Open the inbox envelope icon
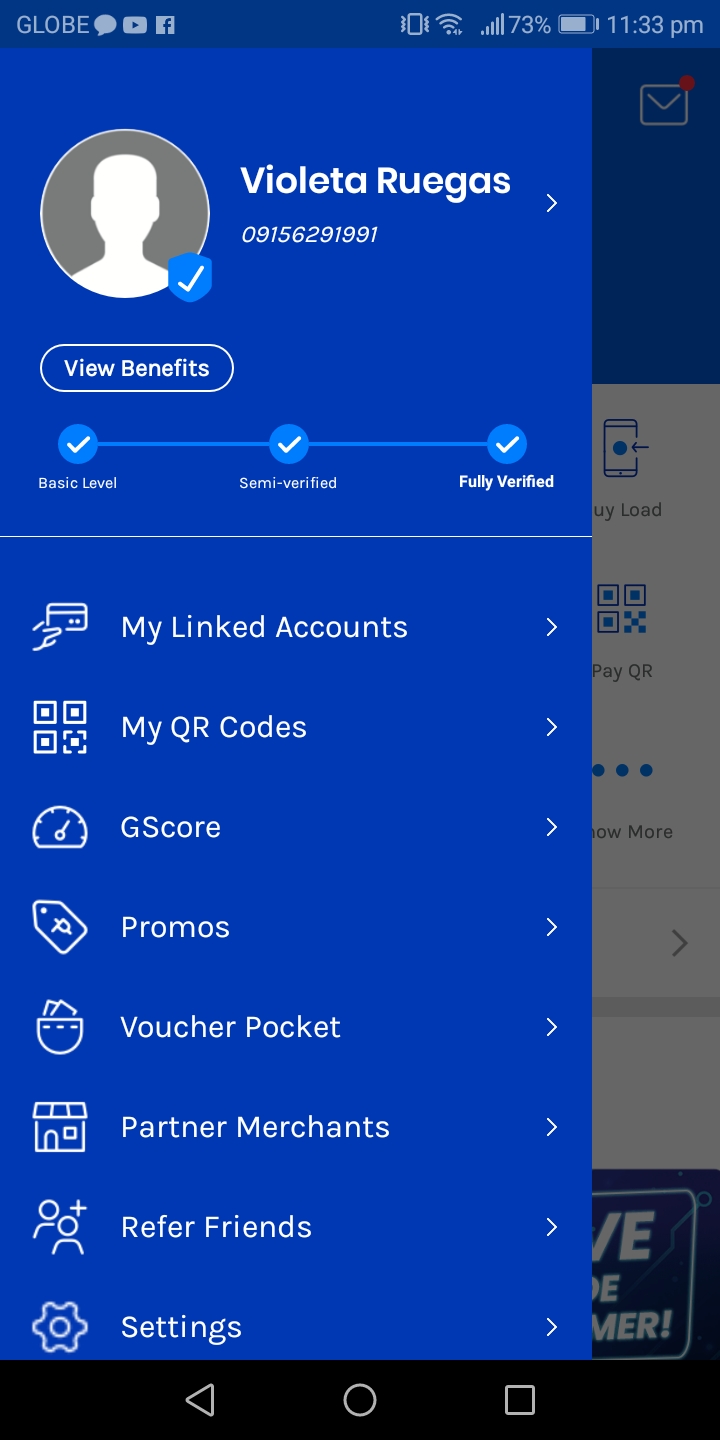Screen dimensions: 720x1440 [x=664, y=104]
